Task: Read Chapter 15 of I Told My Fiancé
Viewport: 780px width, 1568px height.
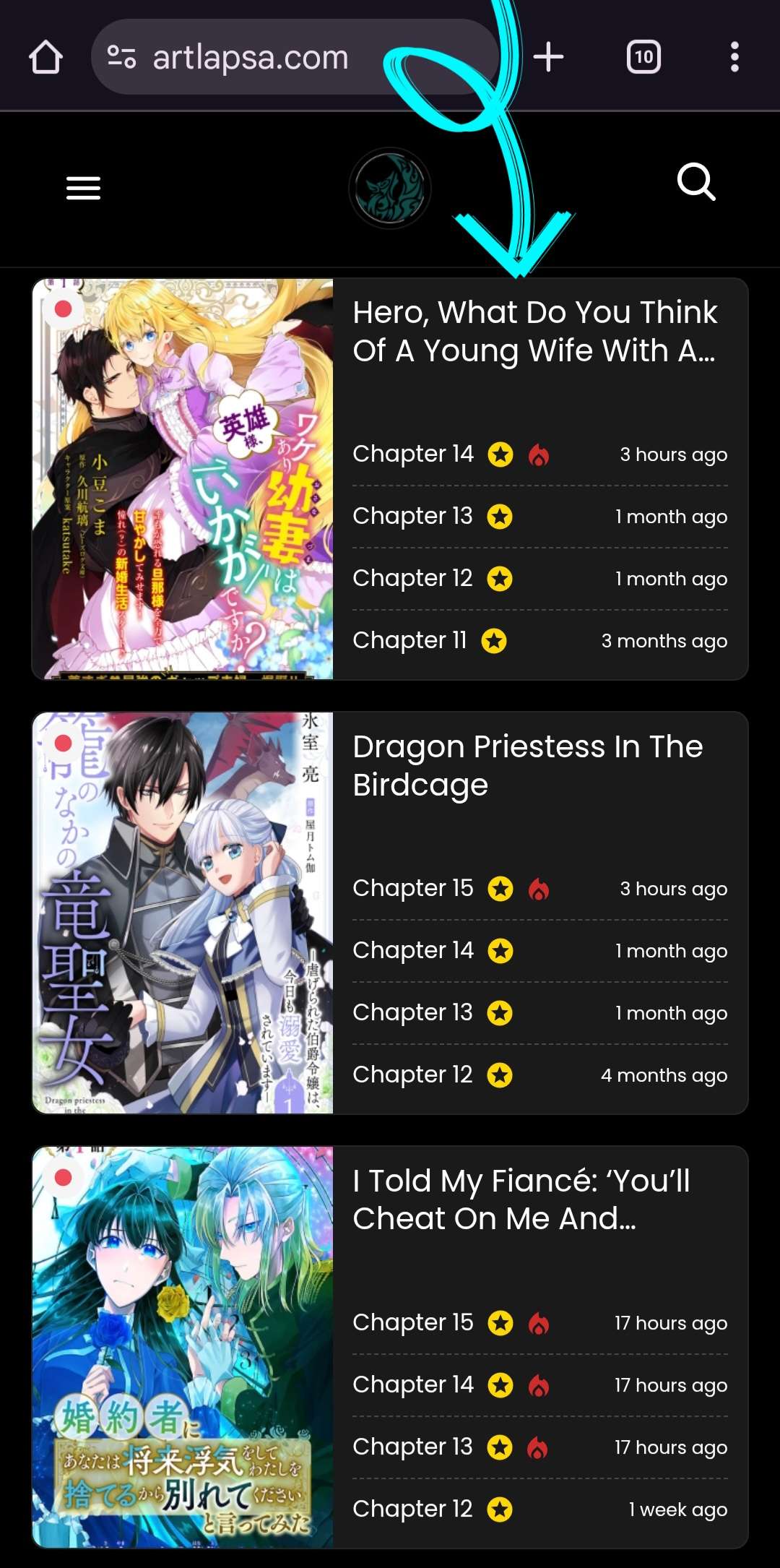Action: point(413,1322)
